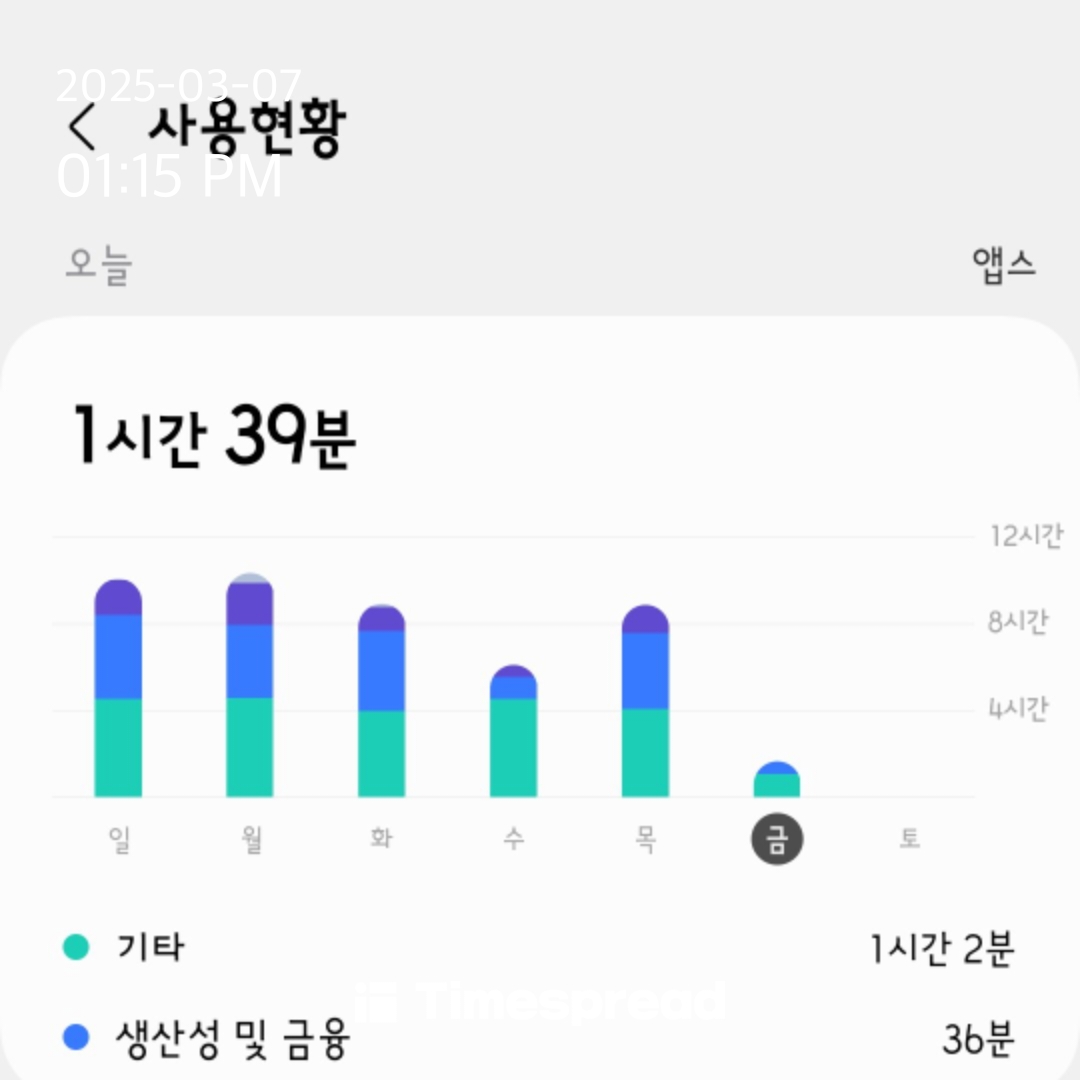Open the 생산성 및 금융 category
The height and width of the screenshot is (1080, 1080).
click(539, 1038)
